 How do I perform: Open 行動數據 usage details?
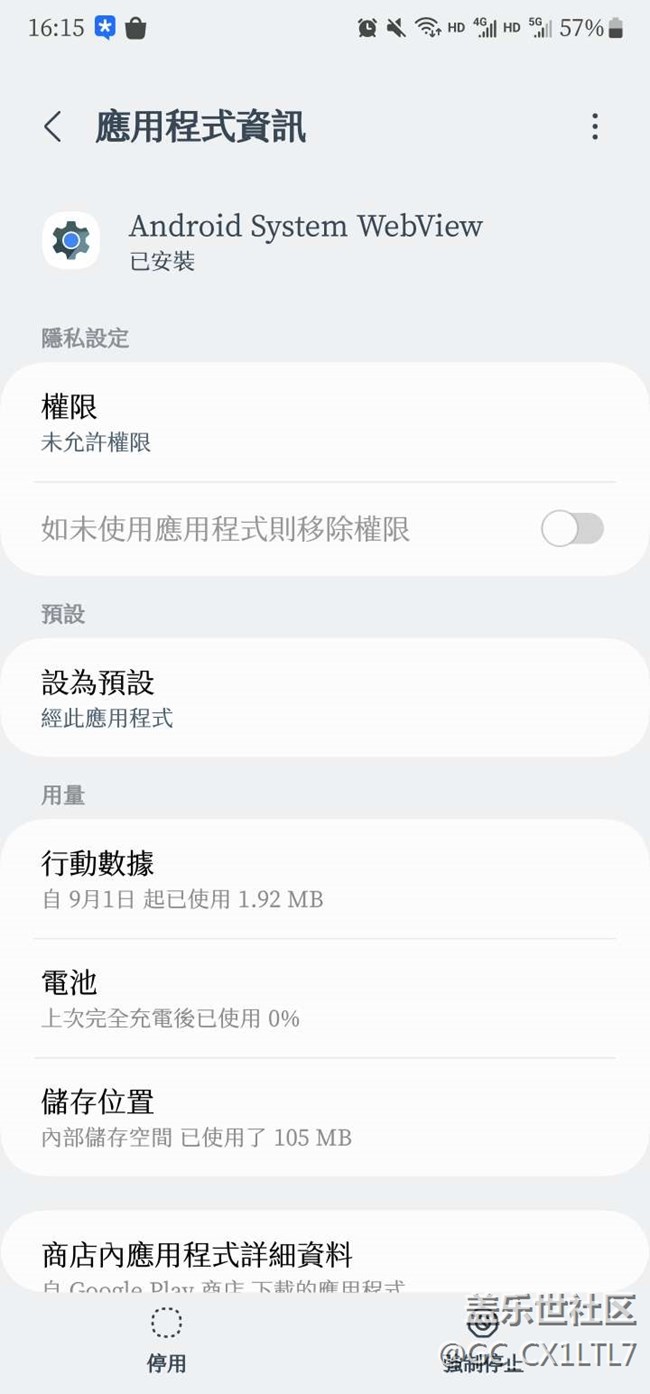(325, 879)
